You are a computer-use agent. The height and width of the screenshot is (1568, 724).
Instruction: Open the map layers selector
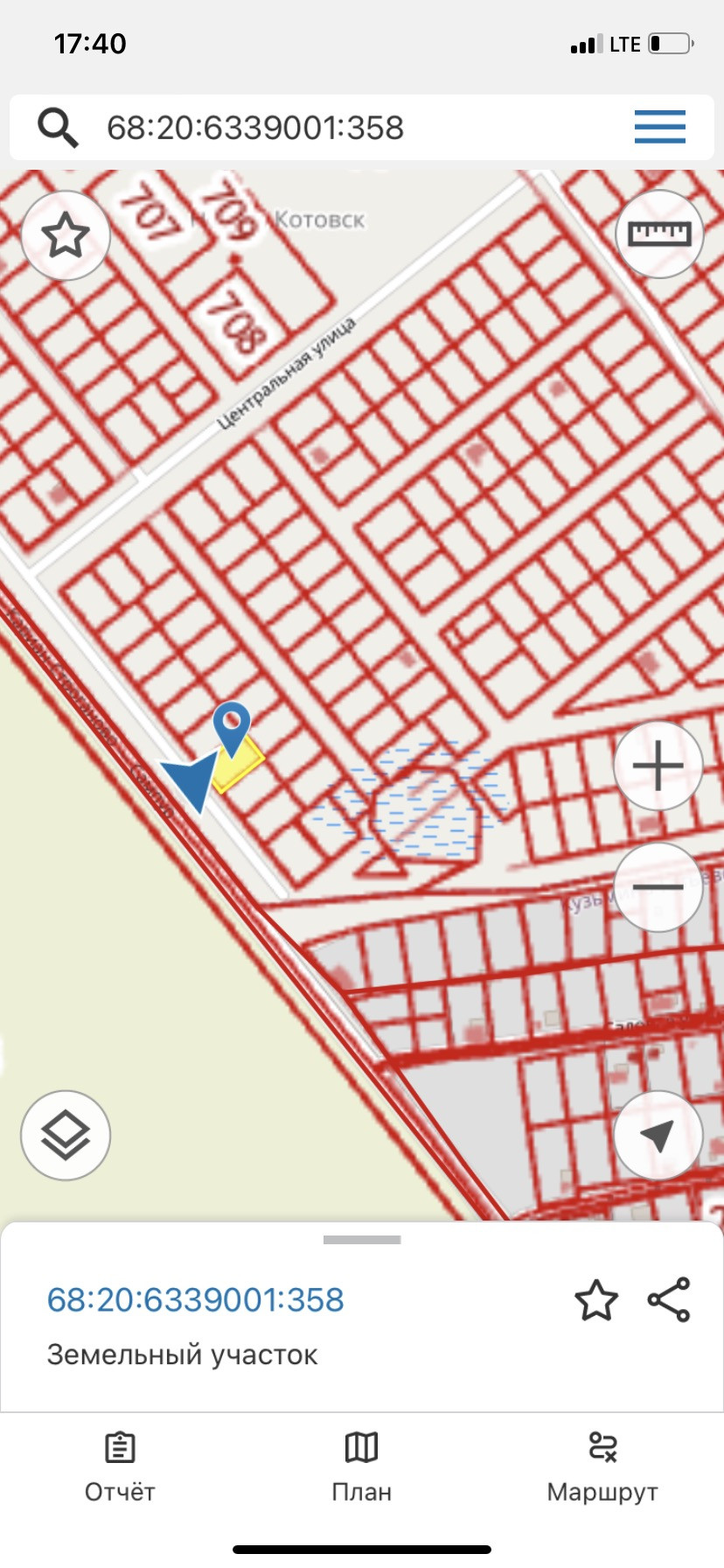pyautogui.click(x=66, y=1136)
